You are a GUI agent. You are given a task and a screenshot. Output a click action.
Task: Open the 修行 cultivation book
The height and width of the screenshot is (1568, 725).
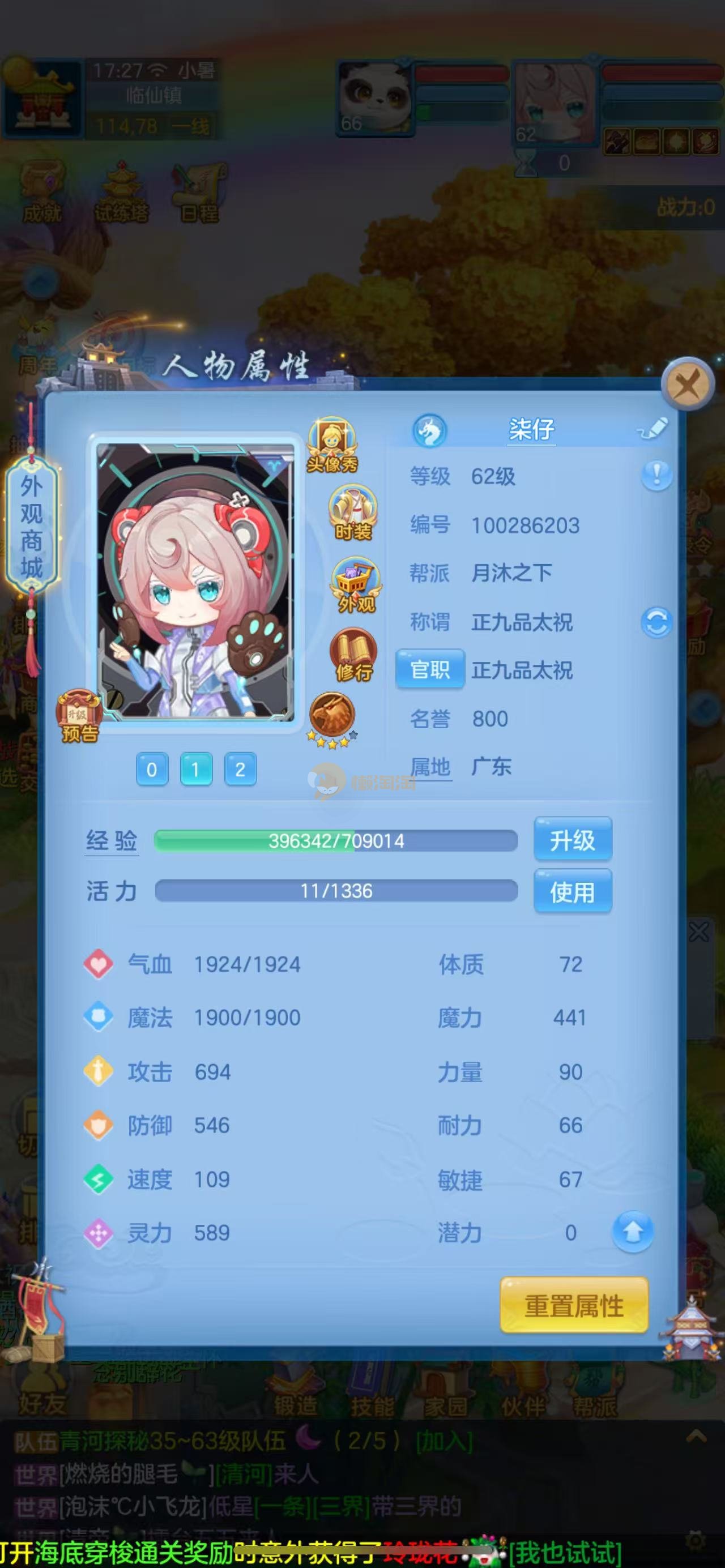tap(353, 655)
